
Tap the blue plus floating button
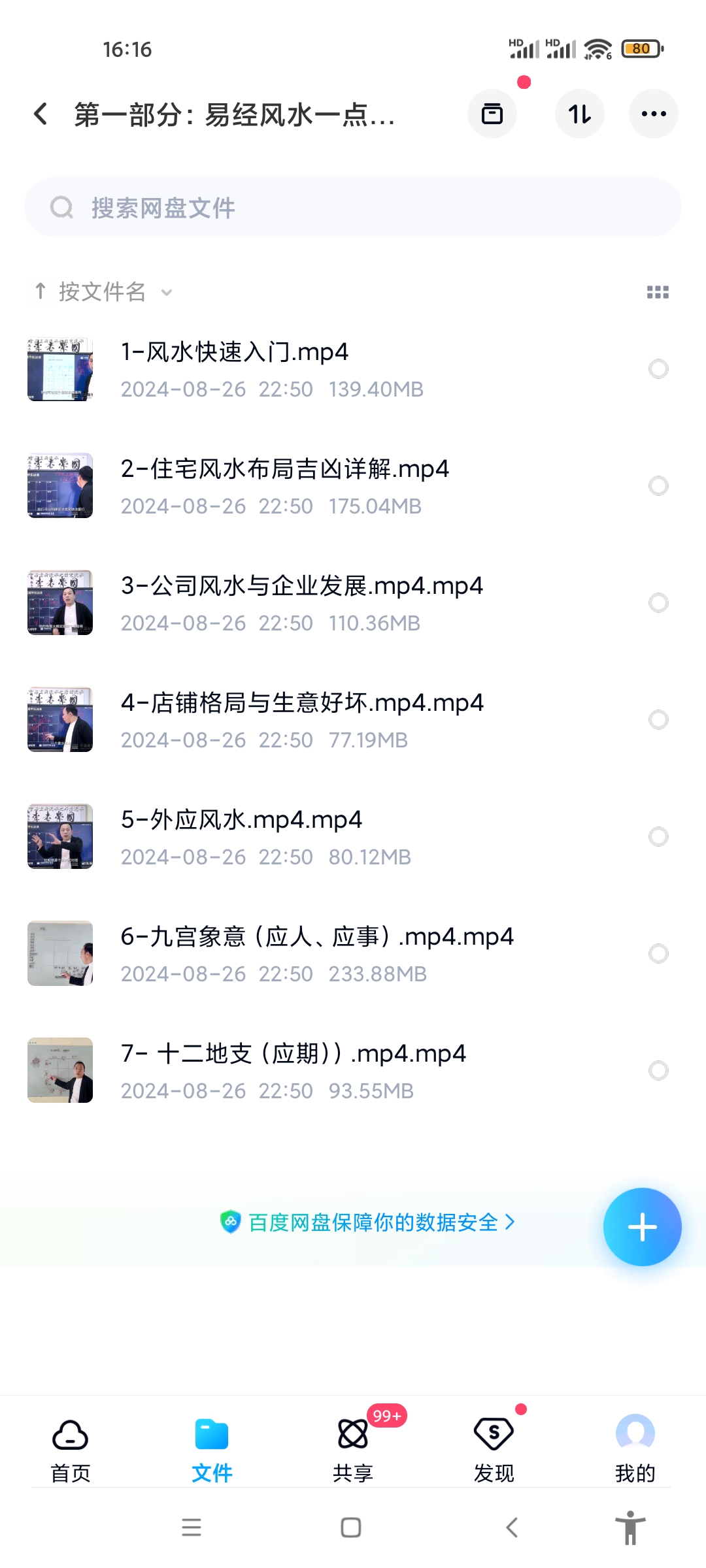(642, 1227)
